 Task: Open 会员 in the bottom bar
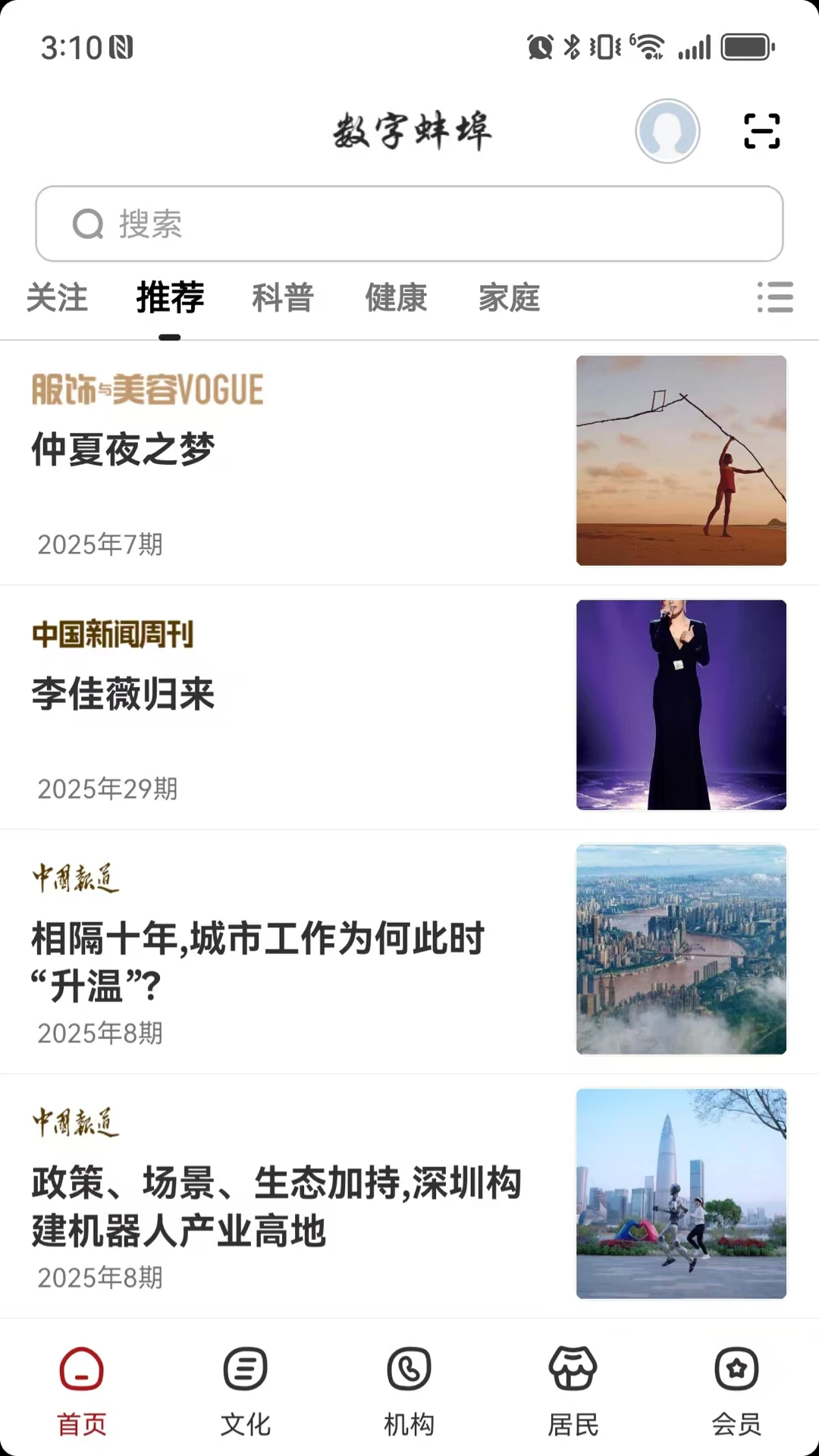click(x=737, y=1392)
